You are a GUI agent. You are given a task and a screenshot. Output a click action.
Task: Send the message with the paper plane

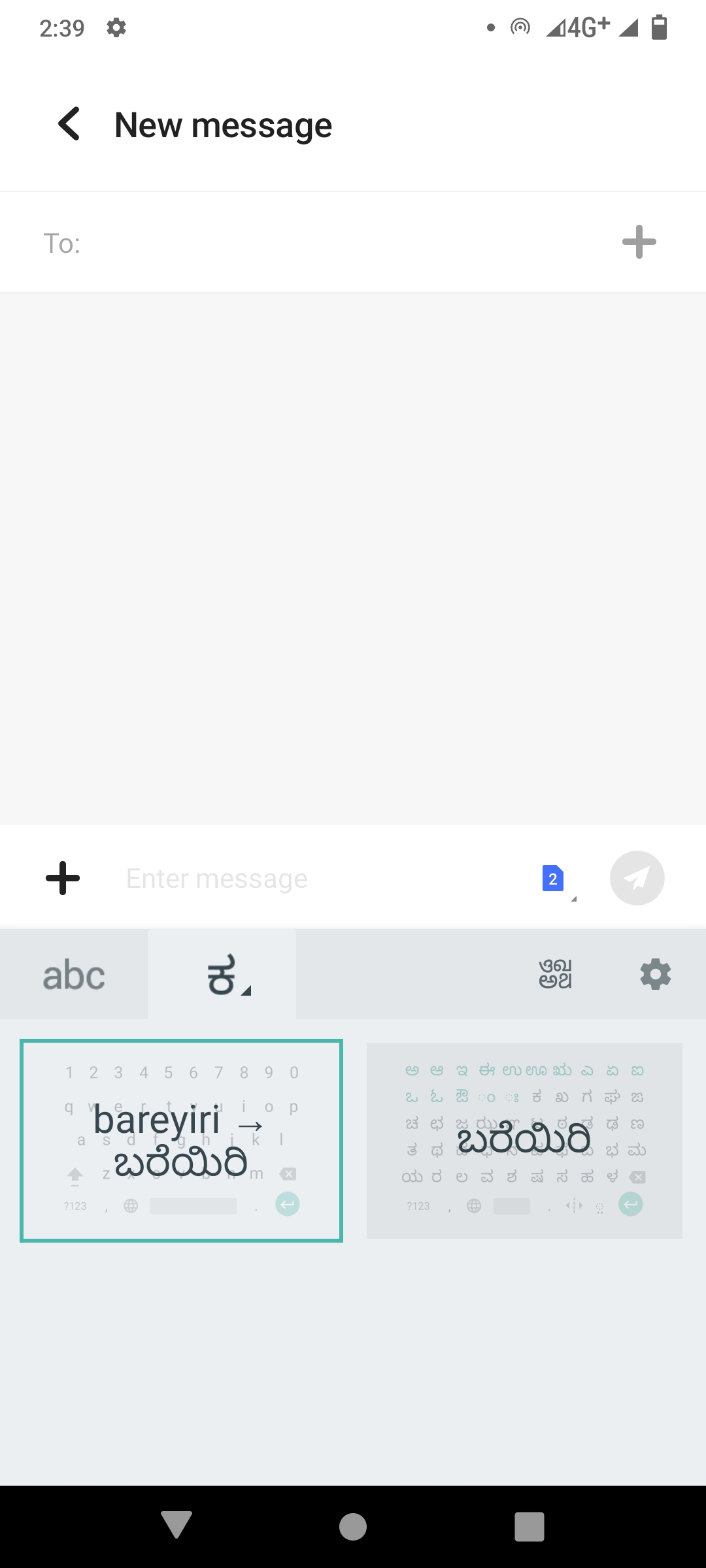coord(637,878)
